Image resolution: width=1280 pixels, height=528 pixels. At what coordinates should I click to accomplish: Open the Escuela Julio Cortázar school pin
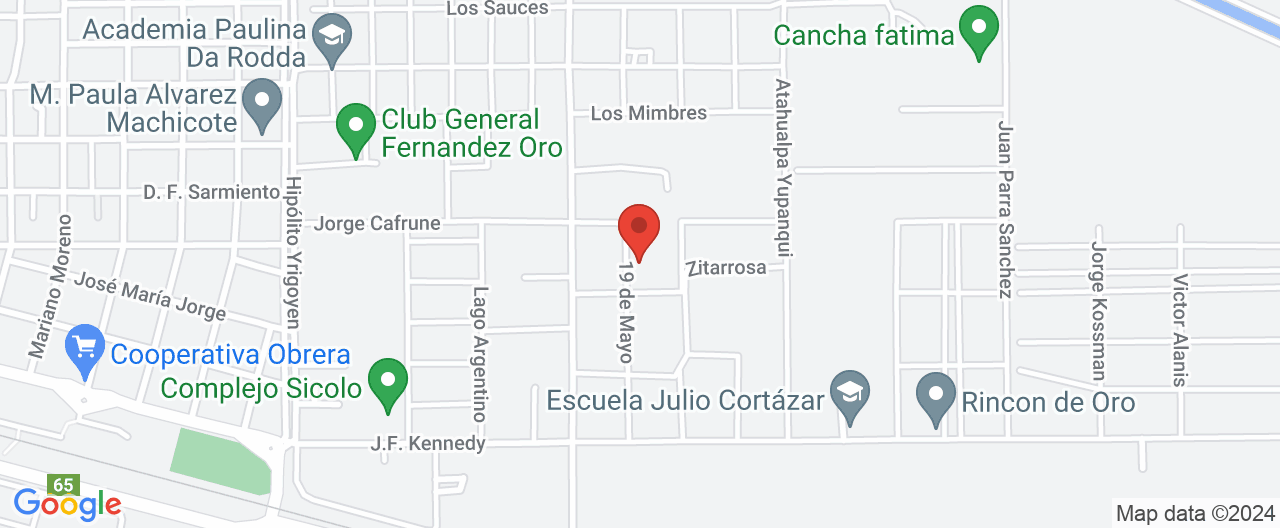(850, 393)
